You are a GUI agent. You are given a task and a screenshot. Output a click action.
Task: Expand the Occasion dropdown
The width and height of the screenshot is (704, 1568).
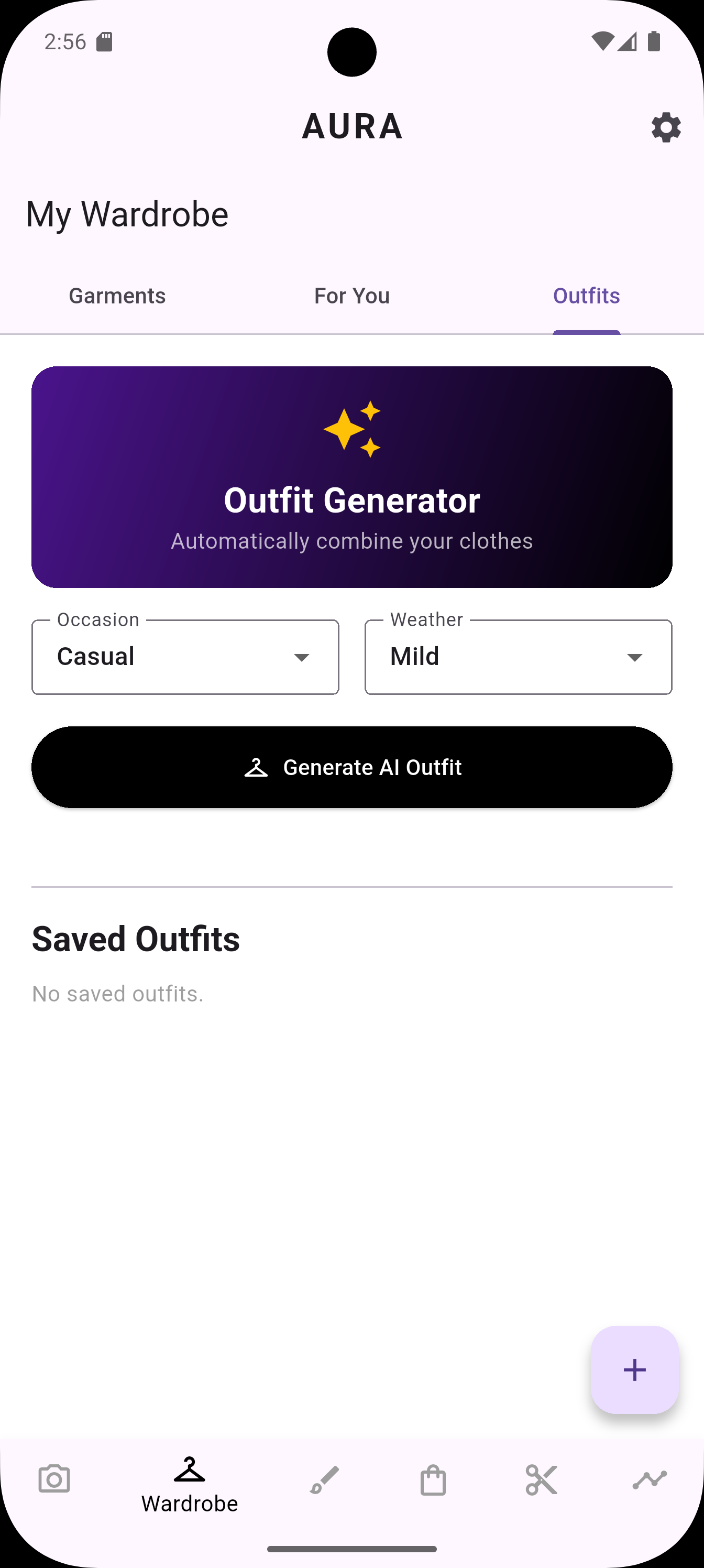(x=185, y=657)
